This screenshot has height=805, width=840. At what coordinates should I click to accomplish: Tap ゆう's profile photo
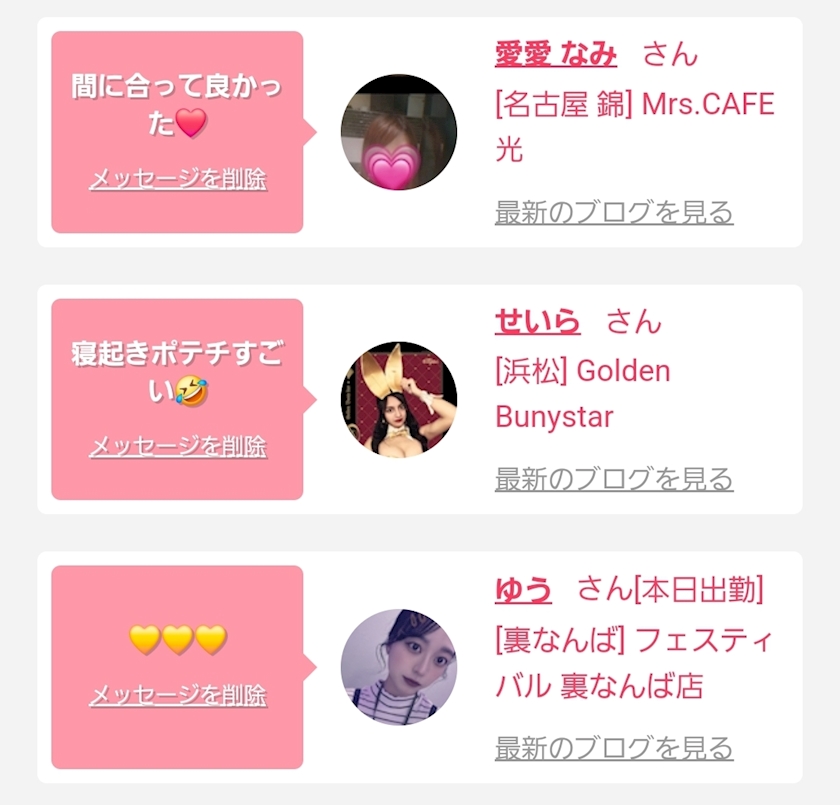[399, 667]
